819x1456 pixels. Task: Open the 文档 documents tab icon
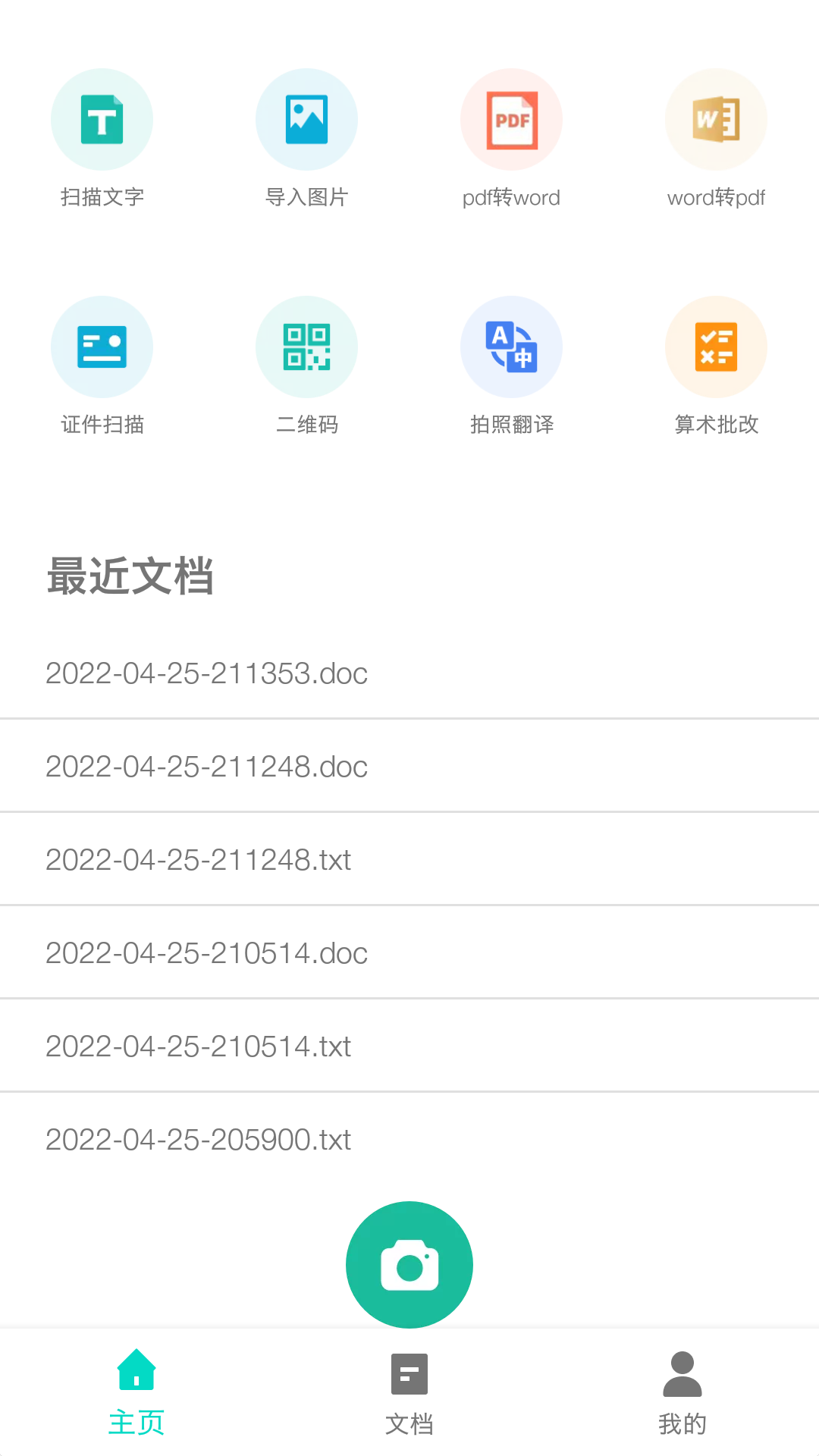click(409, 1373)
